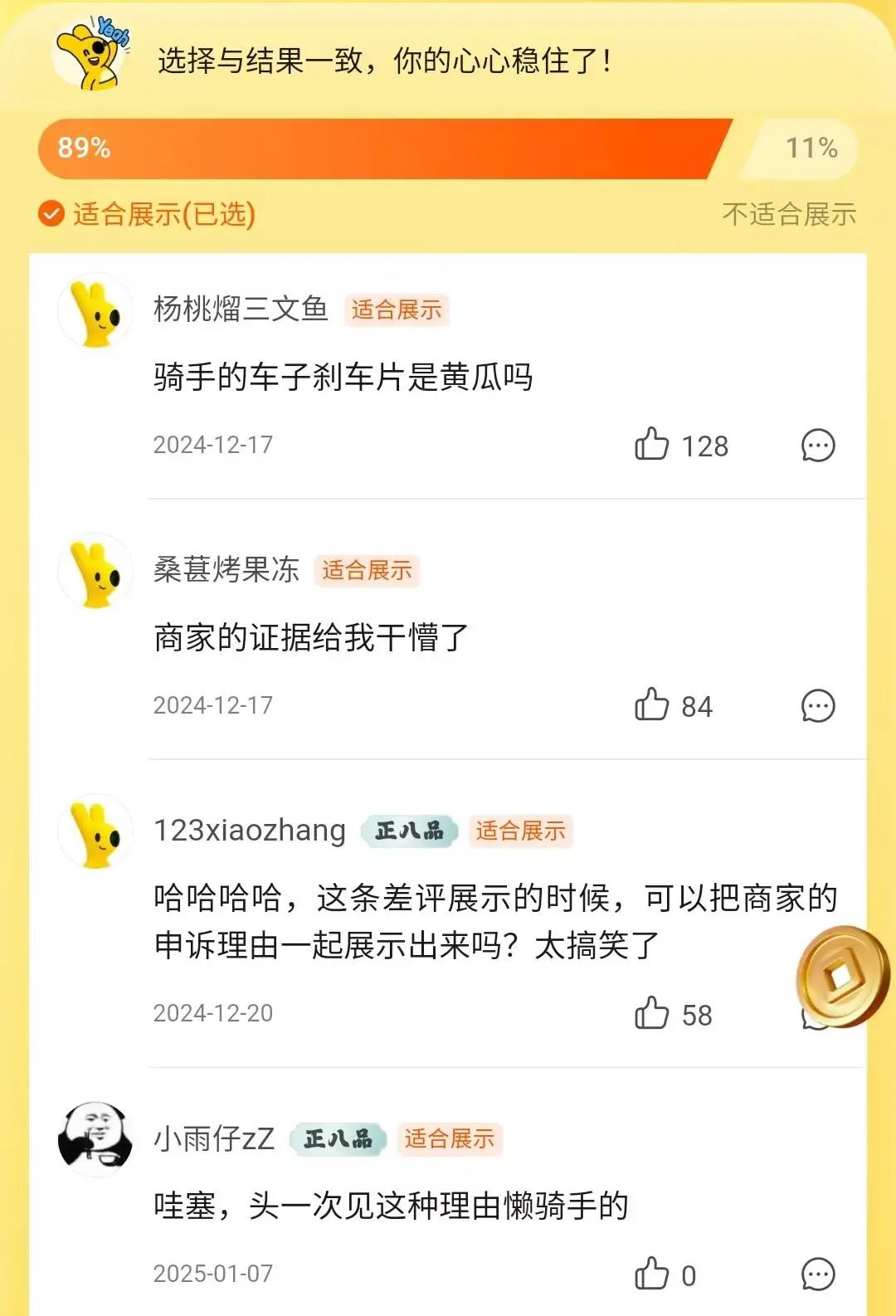
Task: Like 123xiaozhang's comment
Action: (x=652, y=1014)
